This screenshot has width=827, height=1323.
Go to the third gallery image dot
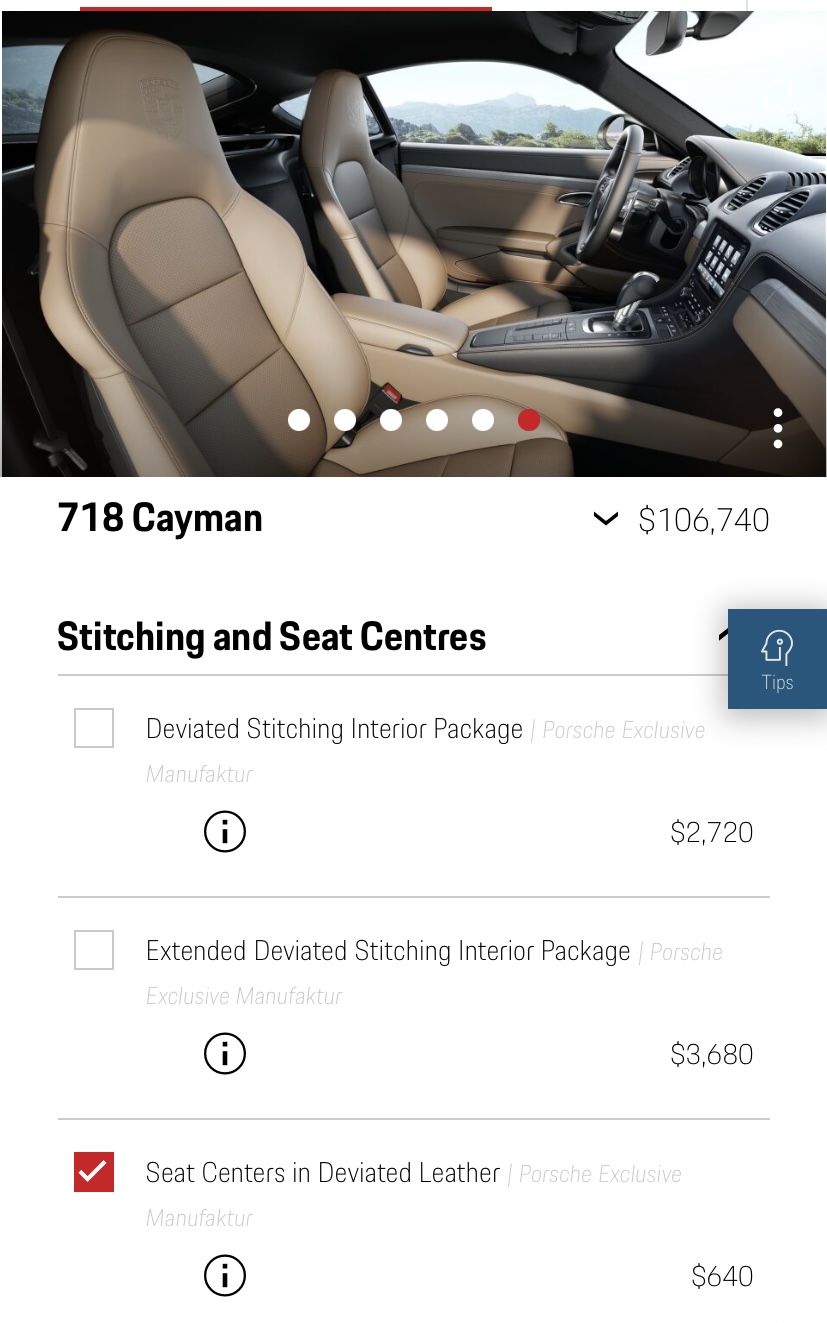coord(391,420)
